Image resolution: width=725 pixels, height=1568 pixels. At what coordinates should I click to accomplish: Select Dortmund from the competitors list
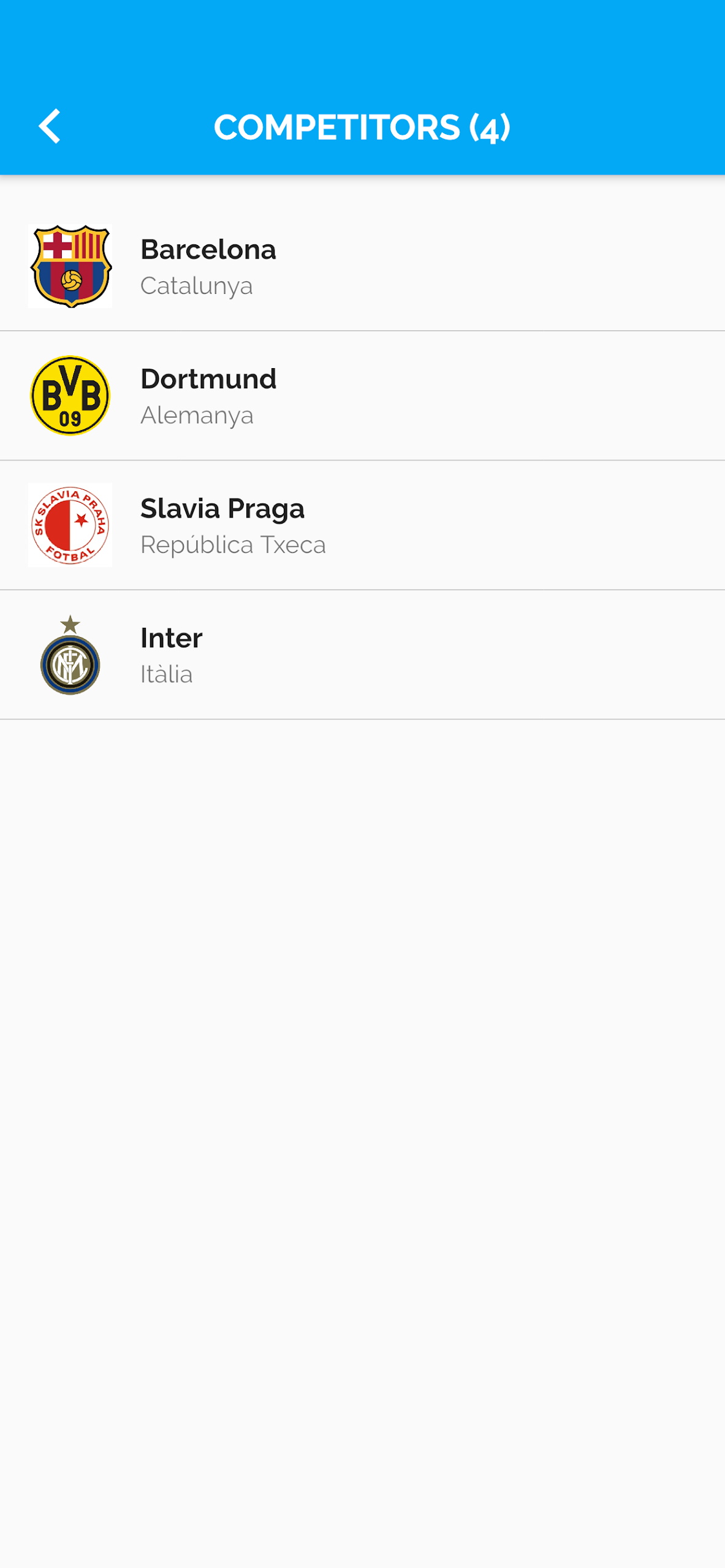tap(362, 396)
